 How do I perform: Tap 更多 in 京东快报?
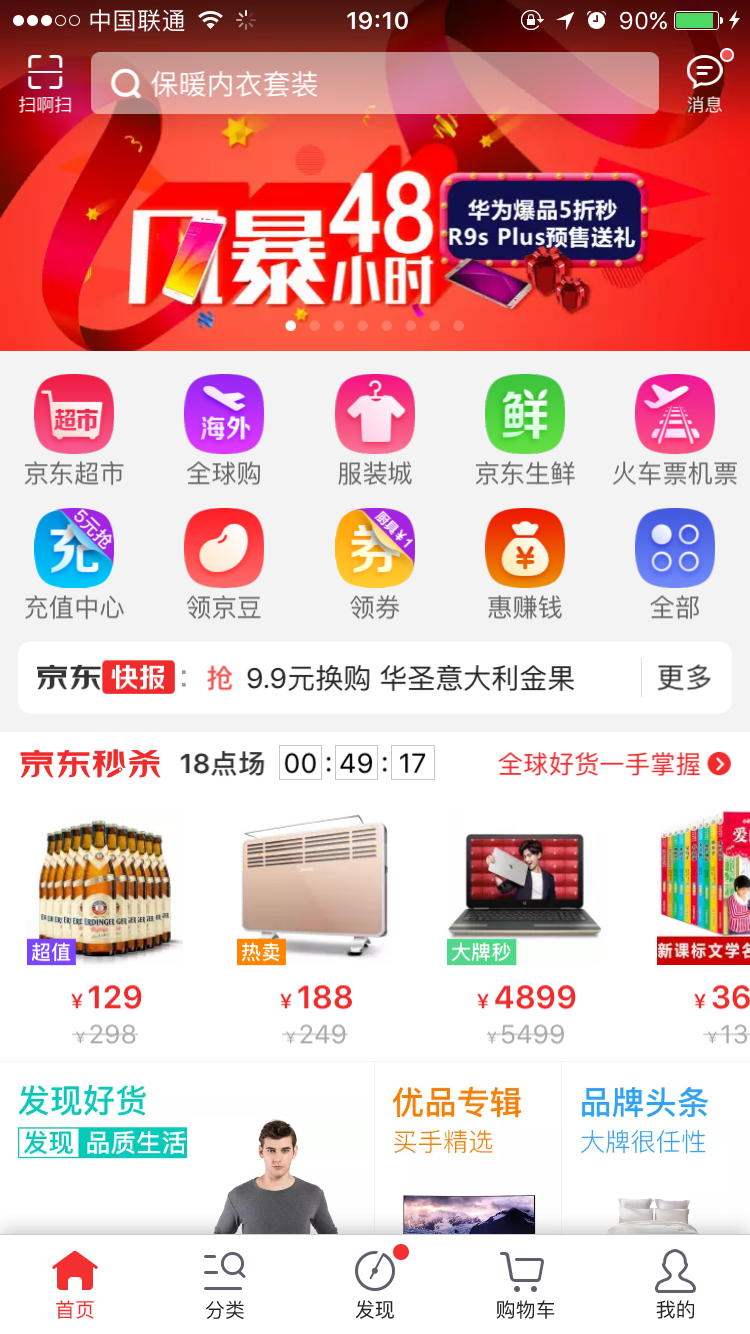[684, 678]
